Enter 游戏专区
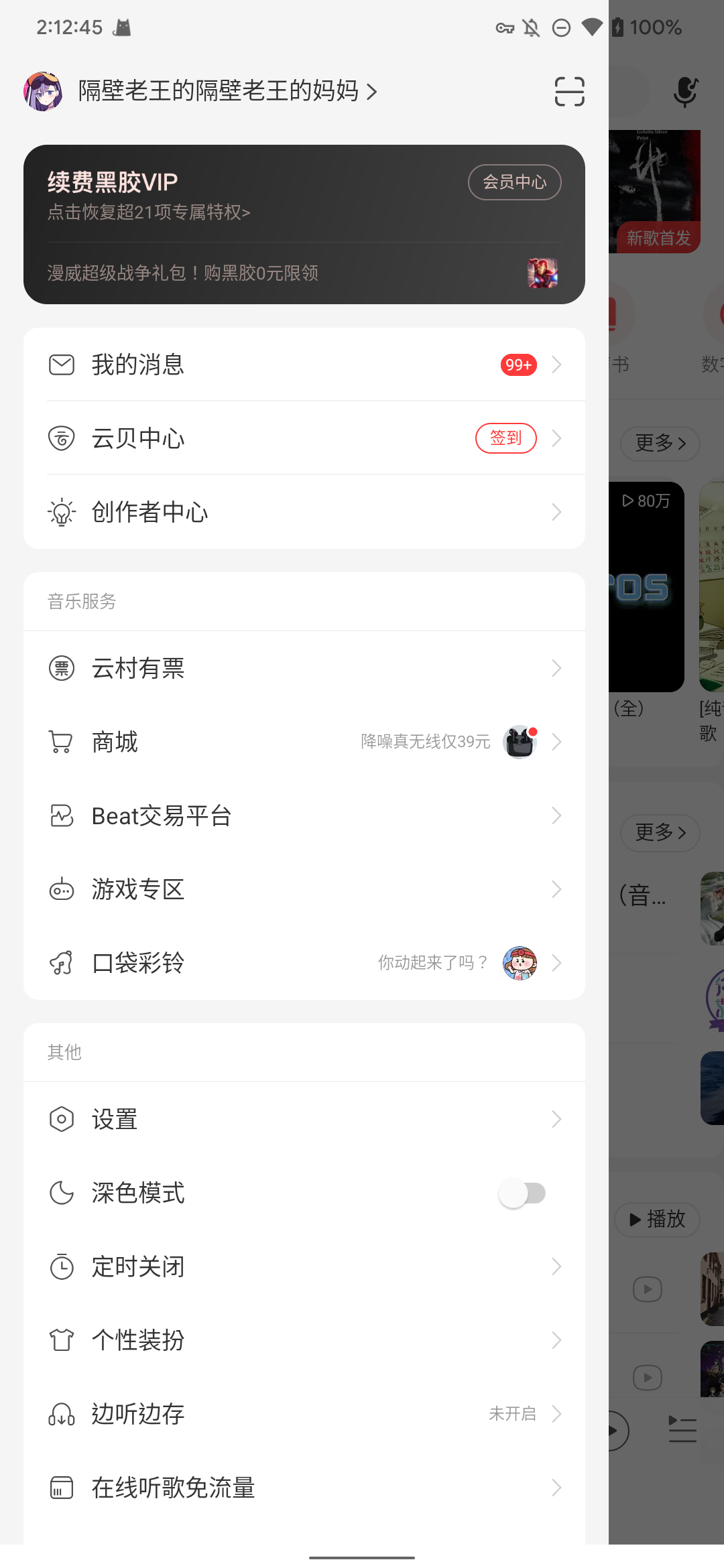Image resolution: width=724 pixels, height=1568 pixels. click(303, 889)
